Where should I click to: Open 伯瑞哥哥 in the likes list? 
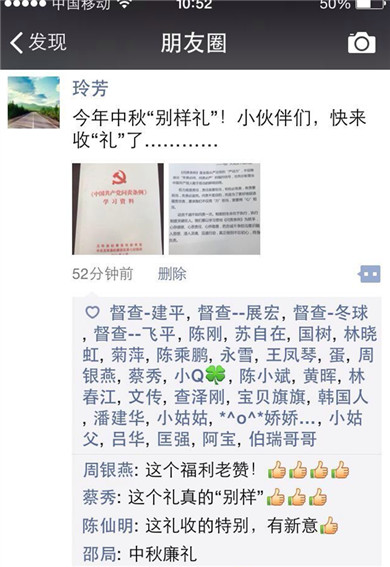pos(283,439)
